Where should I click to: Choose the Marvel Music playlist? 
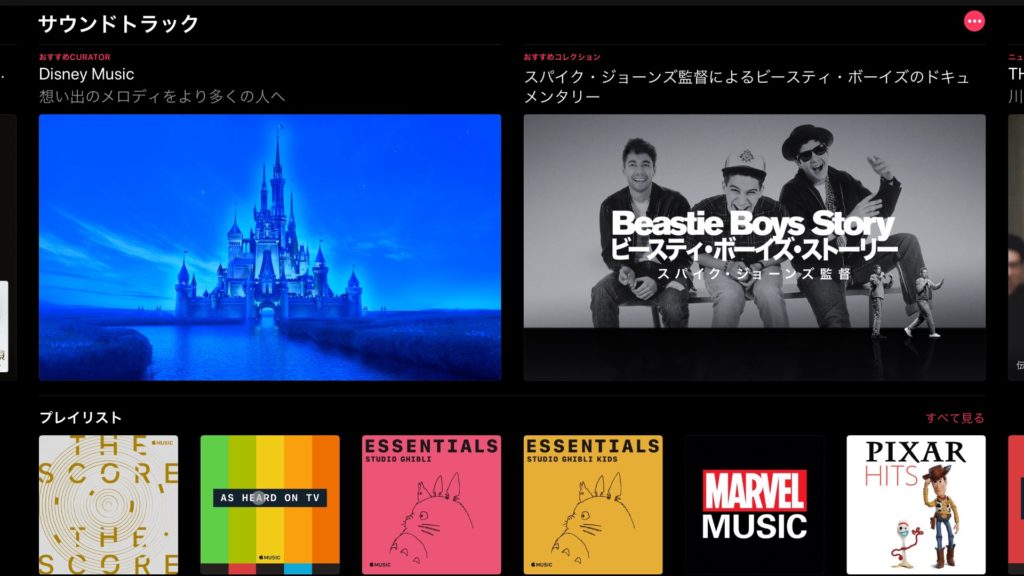point(754,504)
